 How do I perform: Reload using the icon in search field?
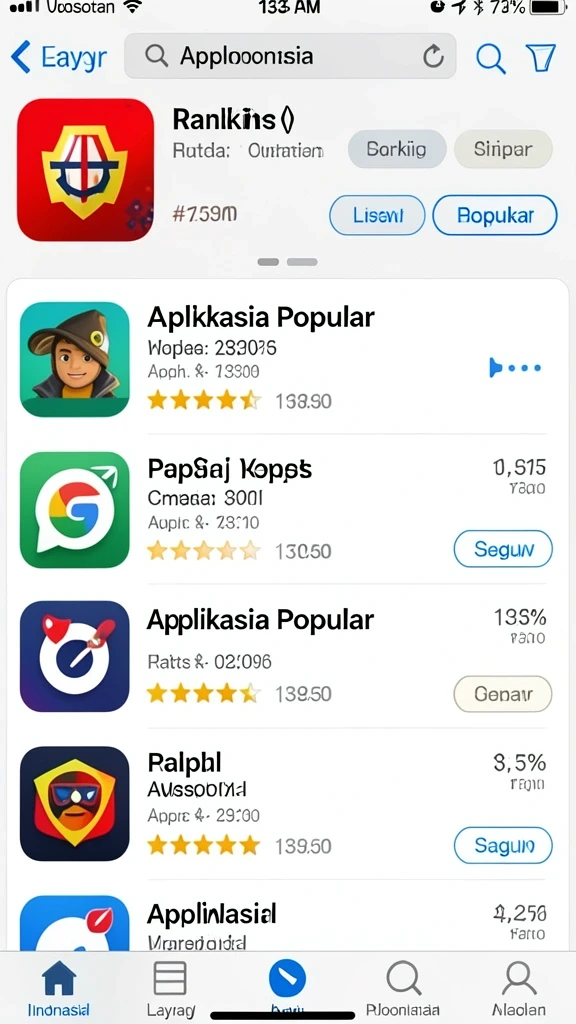click(433, 57)
